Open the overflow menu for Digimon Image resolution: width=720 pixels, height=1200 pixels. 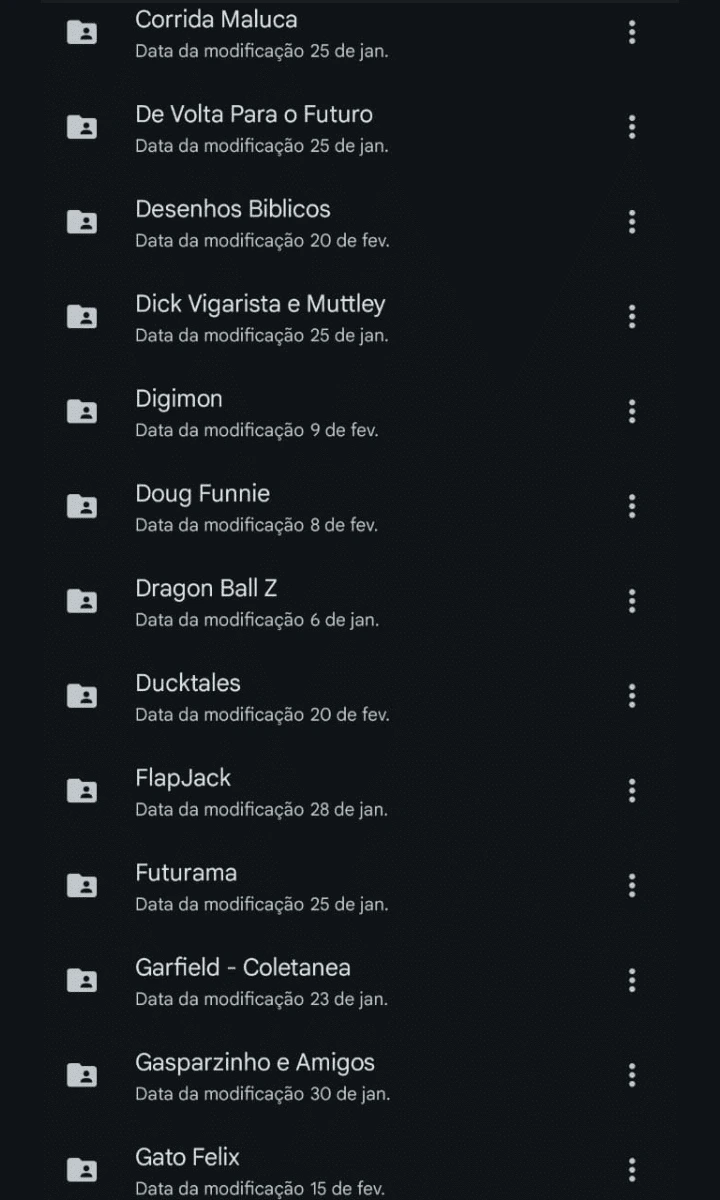pos(632,411)
